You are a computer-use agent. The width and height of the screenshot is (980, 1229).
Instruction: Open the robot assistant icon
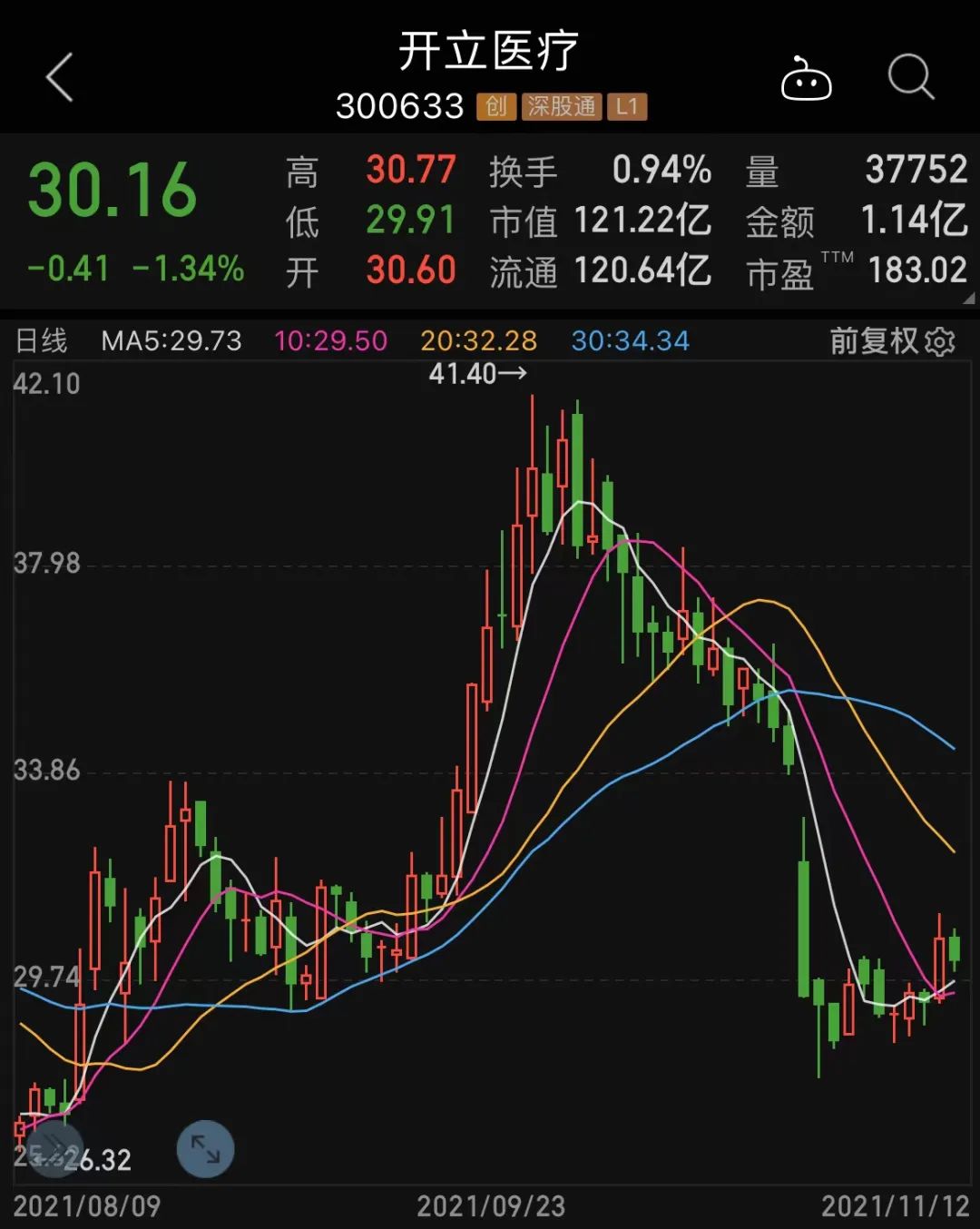pyautogui.click(x=806, y=80)
